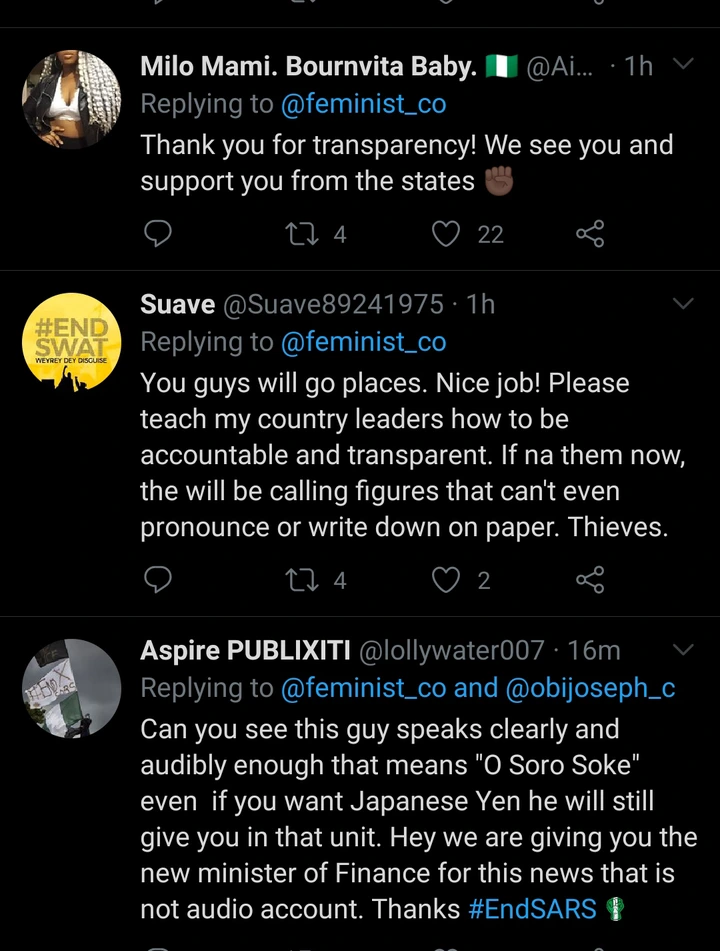Viewport: 720px width, 951px height.
Task: Open @feminist_co link in Milo Mami's reply
Action: click(363, 104)
